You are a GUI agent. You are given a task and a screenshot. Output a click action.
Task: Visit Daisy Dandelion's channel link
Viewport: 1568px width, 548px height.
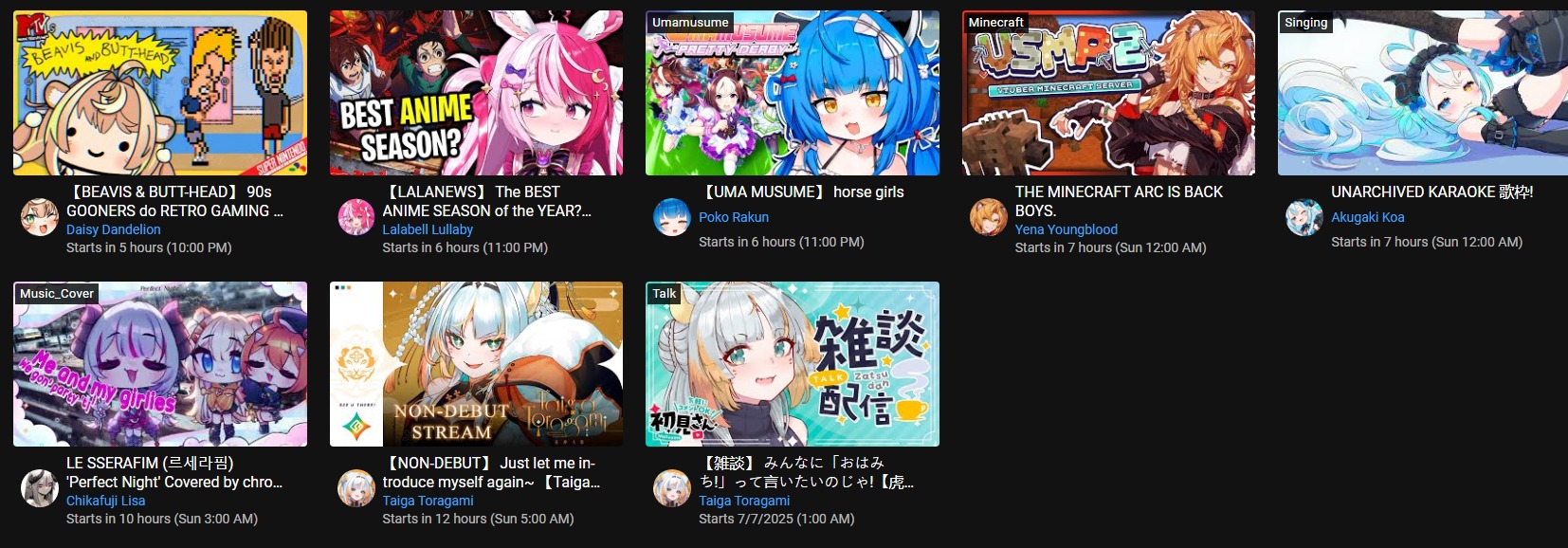tap(113, 229)
